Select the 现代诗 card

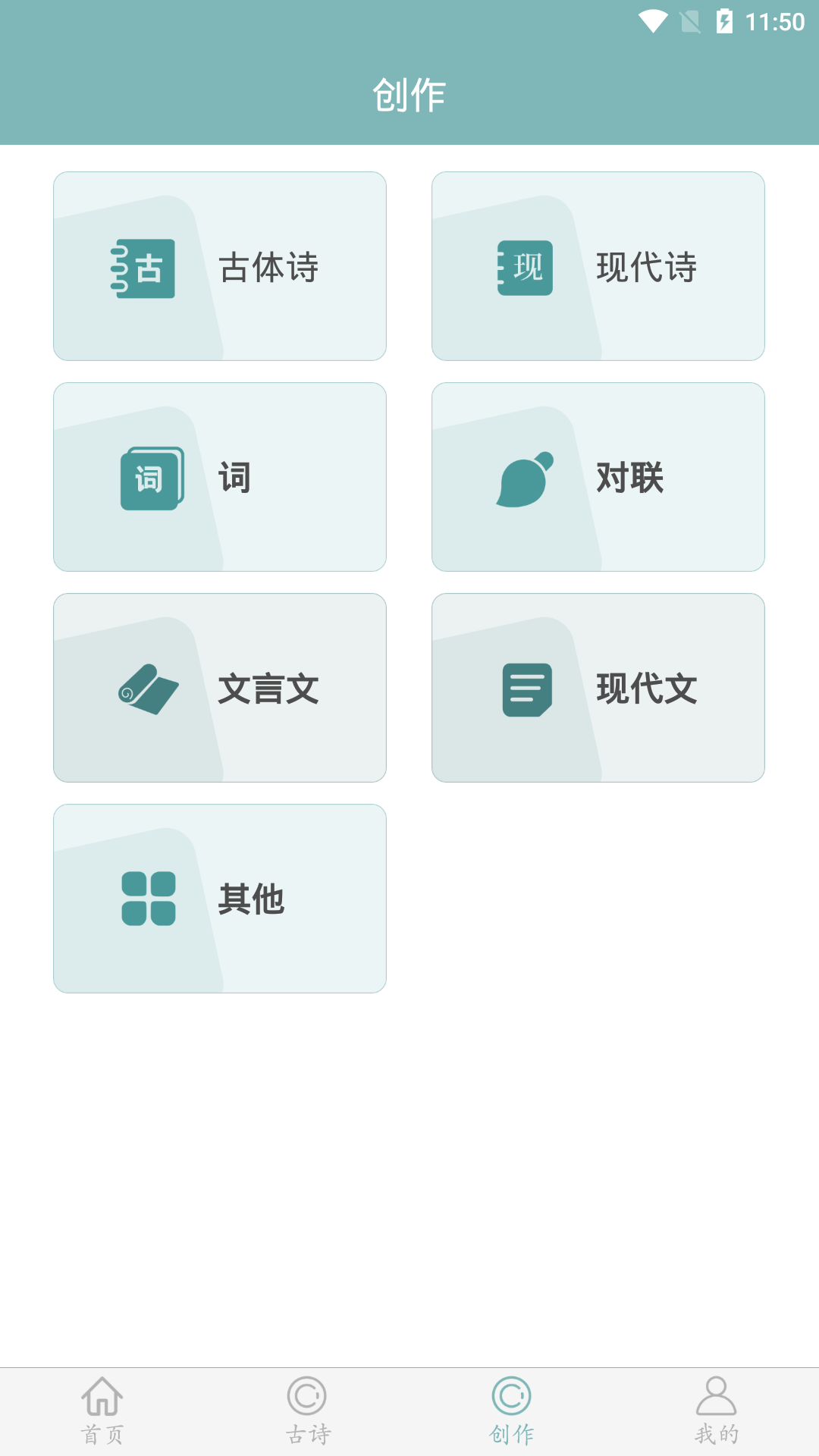(598, 266)
